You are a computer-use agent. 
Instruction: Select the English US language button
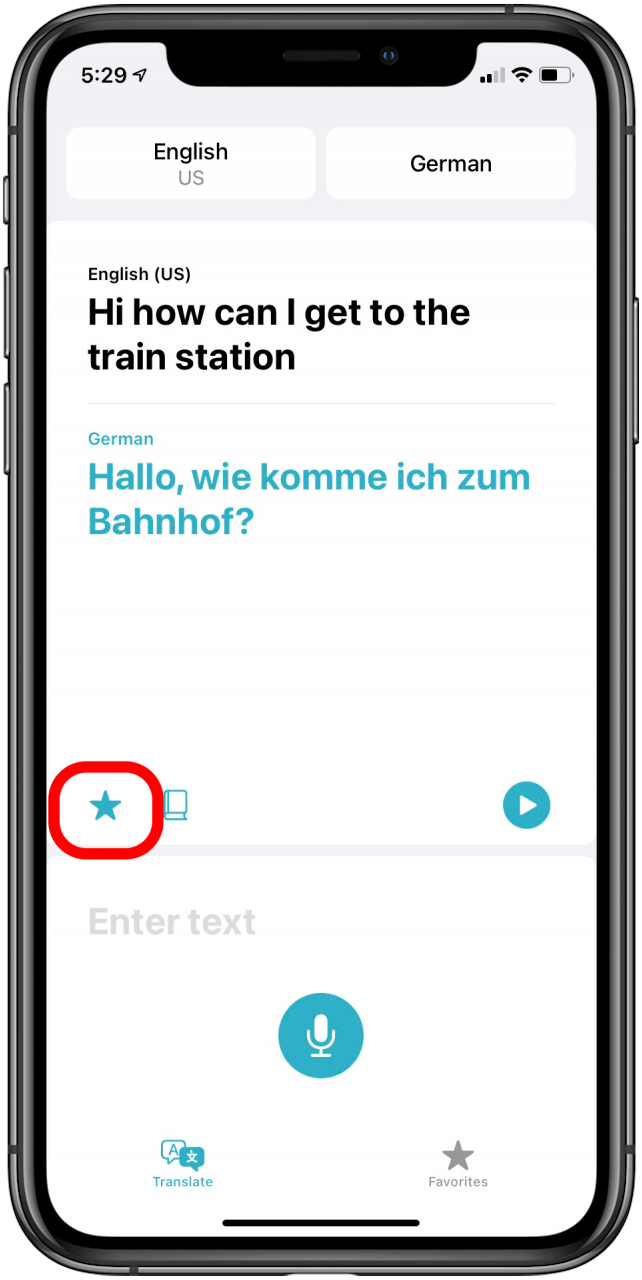[191, 164]
